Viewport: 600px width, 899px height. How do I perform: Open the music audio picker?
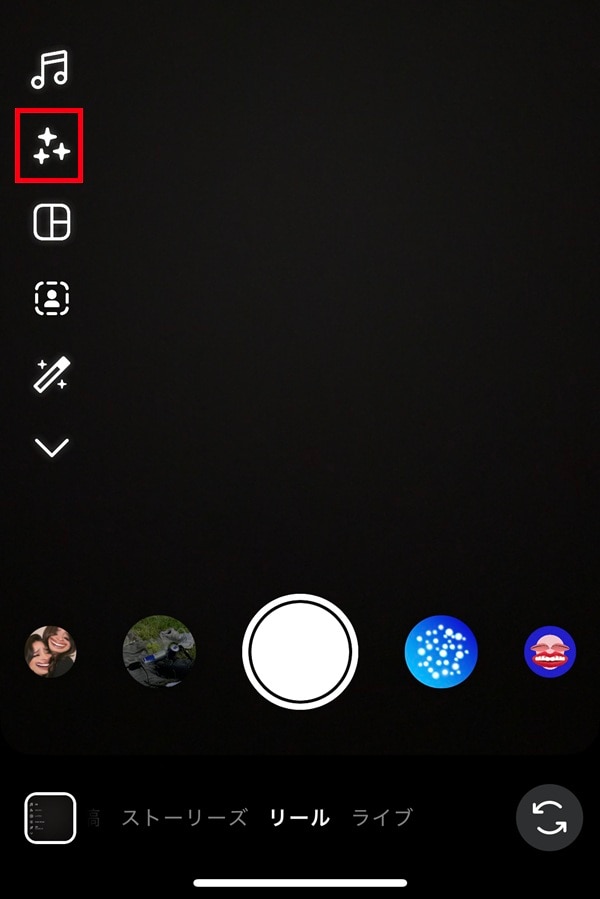pyautogui.click(x=50, y=70)
